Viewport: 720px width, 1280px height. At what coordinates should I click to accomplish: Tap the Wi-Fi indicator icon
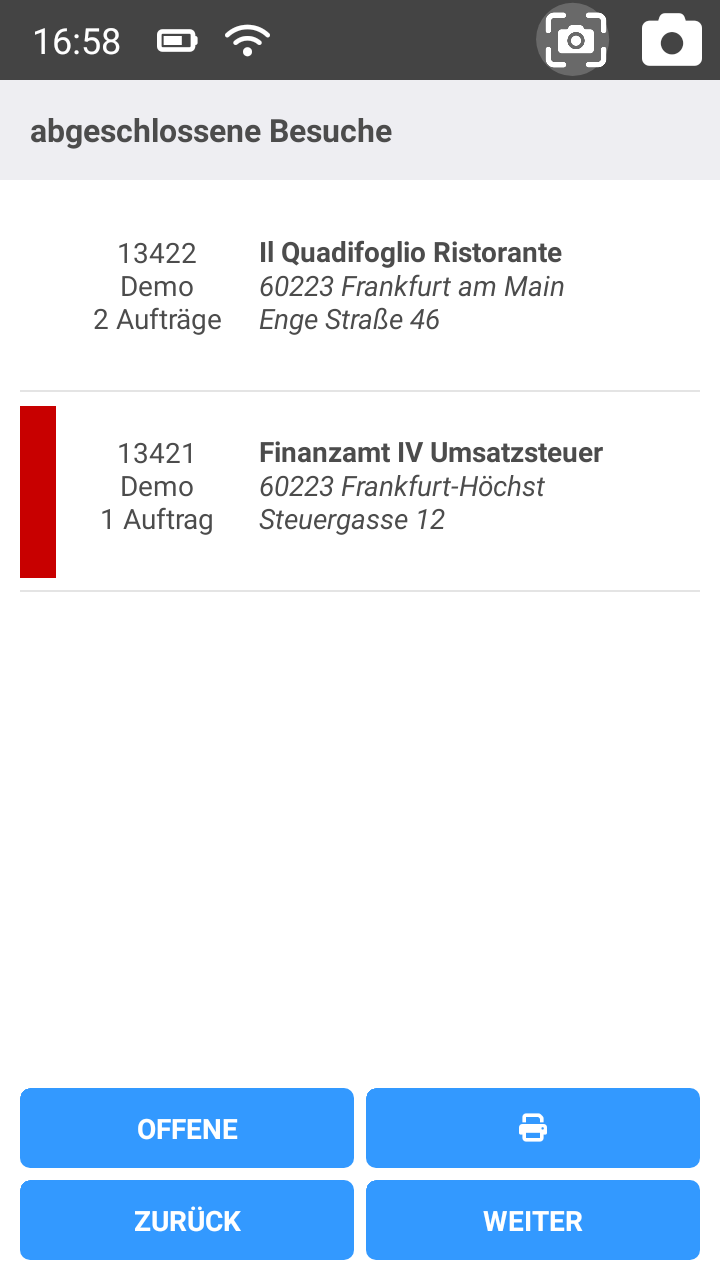pyautogui.click(x=246, y=40)
